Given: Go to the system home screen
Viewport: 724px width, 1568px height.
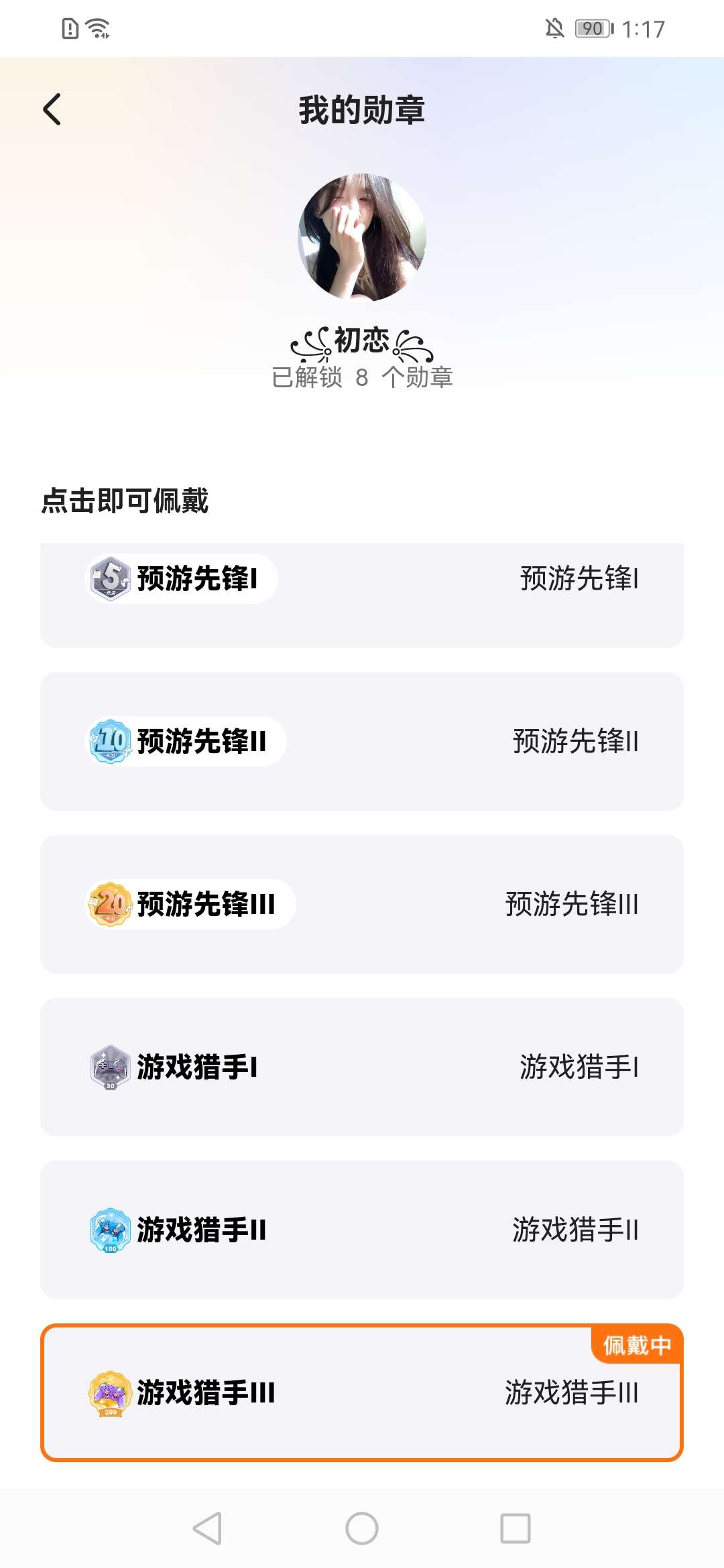Looking at the screenshot, I should click(x=362, y=1528).
